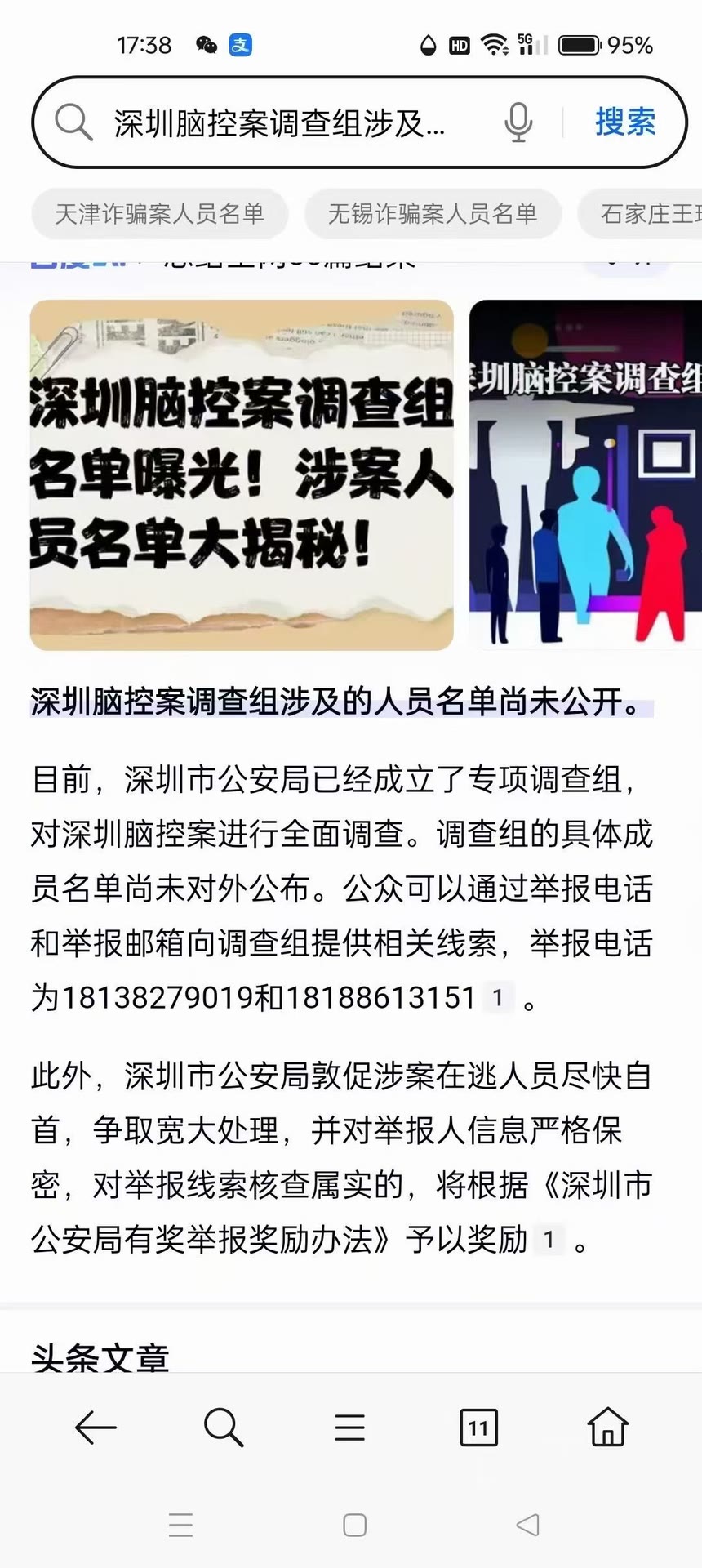Image resolution: width=702 pixels, height=1568 pixels.
Task: Select the 无锡诈骗案人员名单 suggestion chip
Action: (433, 214)
